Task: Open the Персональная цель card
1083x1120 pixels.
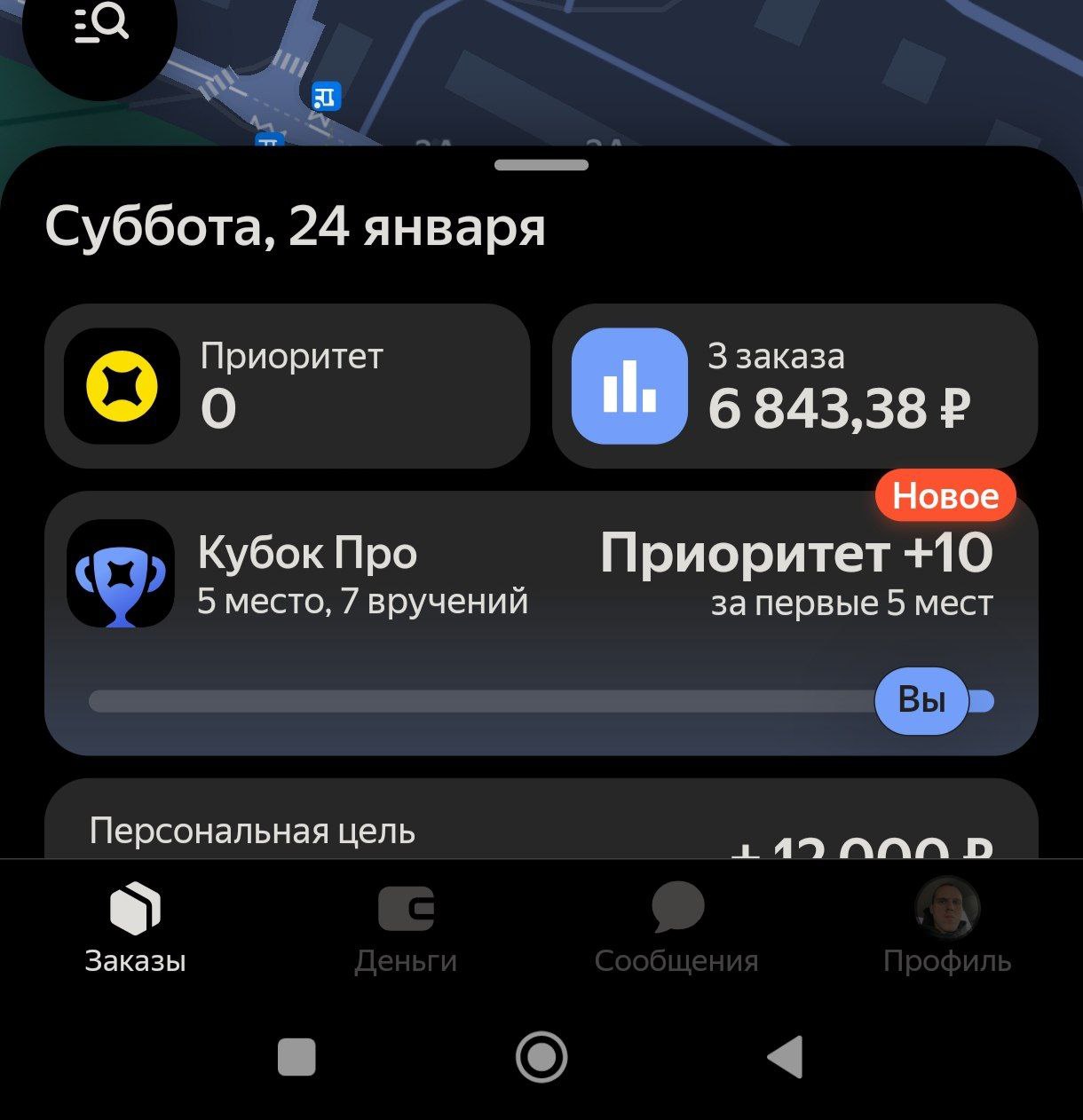Action: tap(541, 825)
